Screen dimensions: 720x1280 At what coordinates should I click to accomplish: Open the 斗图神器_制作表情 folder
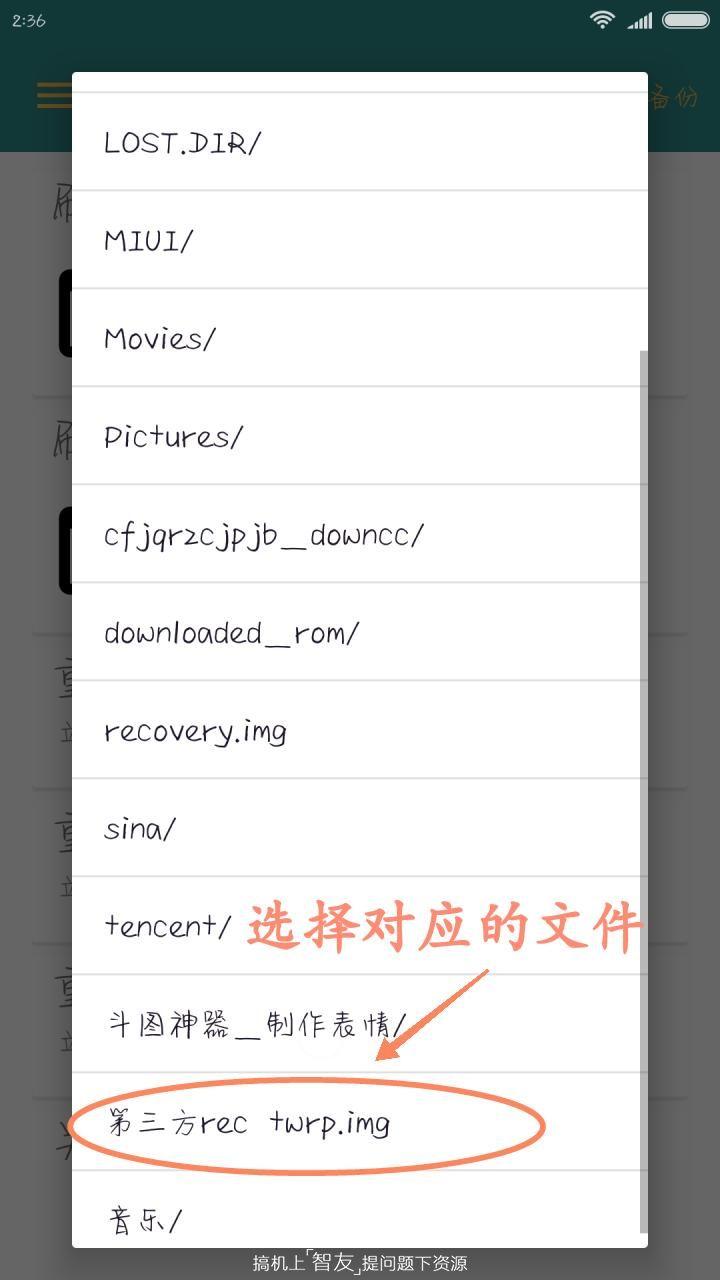[x=360, y=1024]
